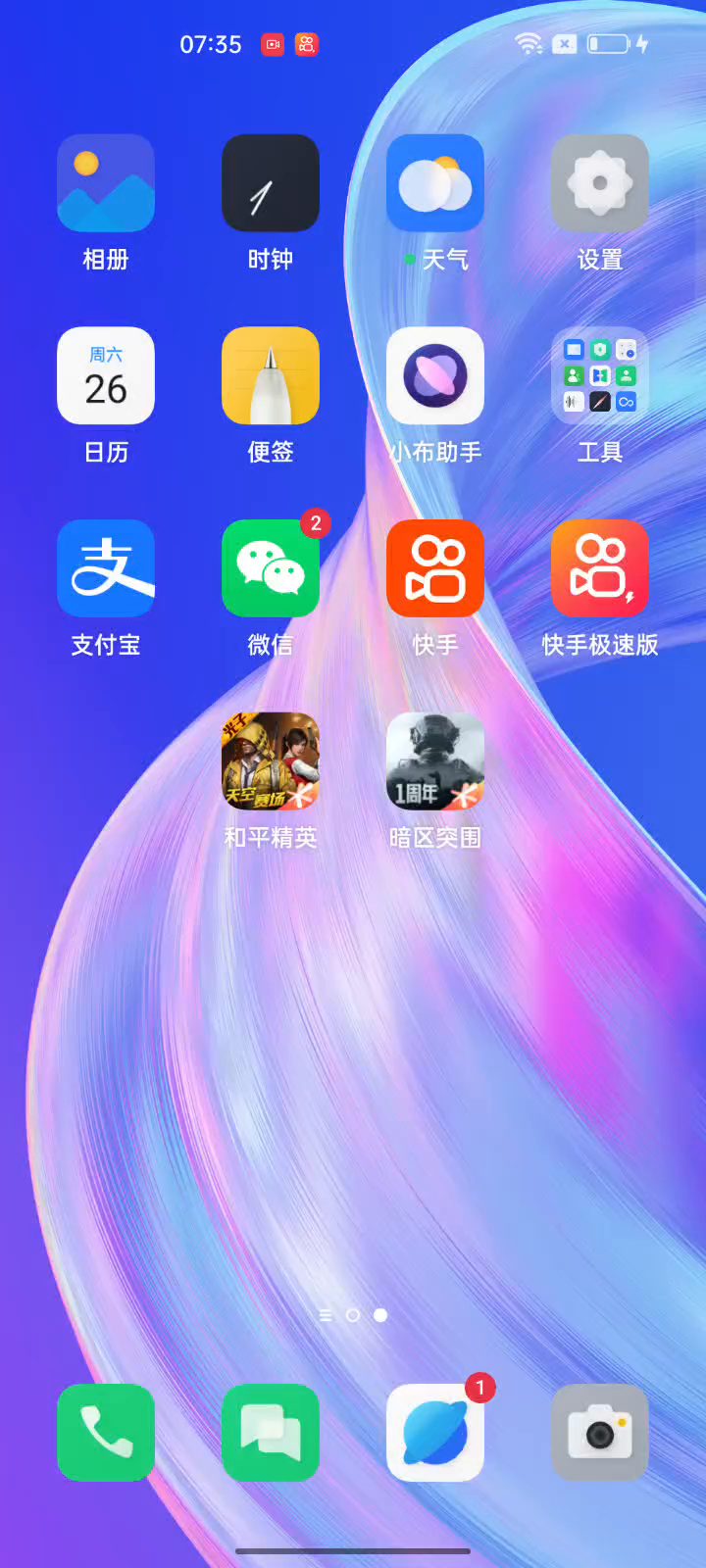Launch the 时钟 clock app

tap(271, 183)
